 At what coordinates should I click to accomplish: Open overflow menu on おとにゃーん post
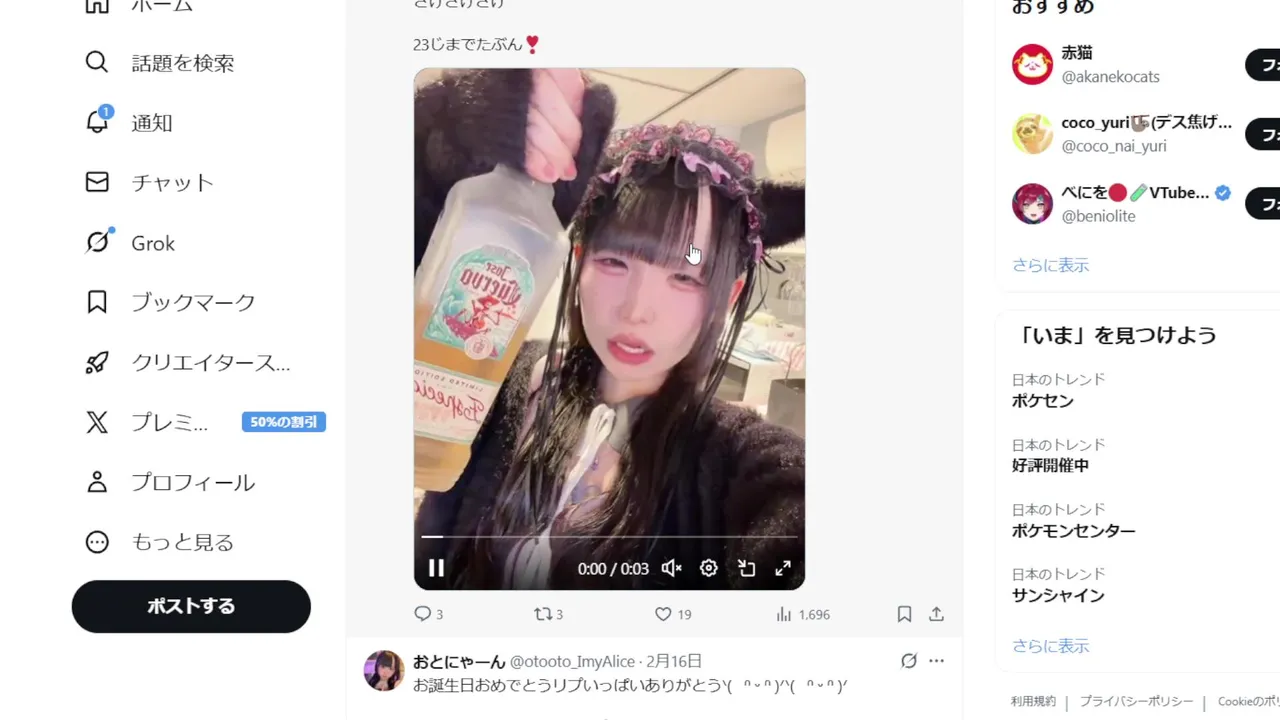pyautogui.click(x=936, y=661)
